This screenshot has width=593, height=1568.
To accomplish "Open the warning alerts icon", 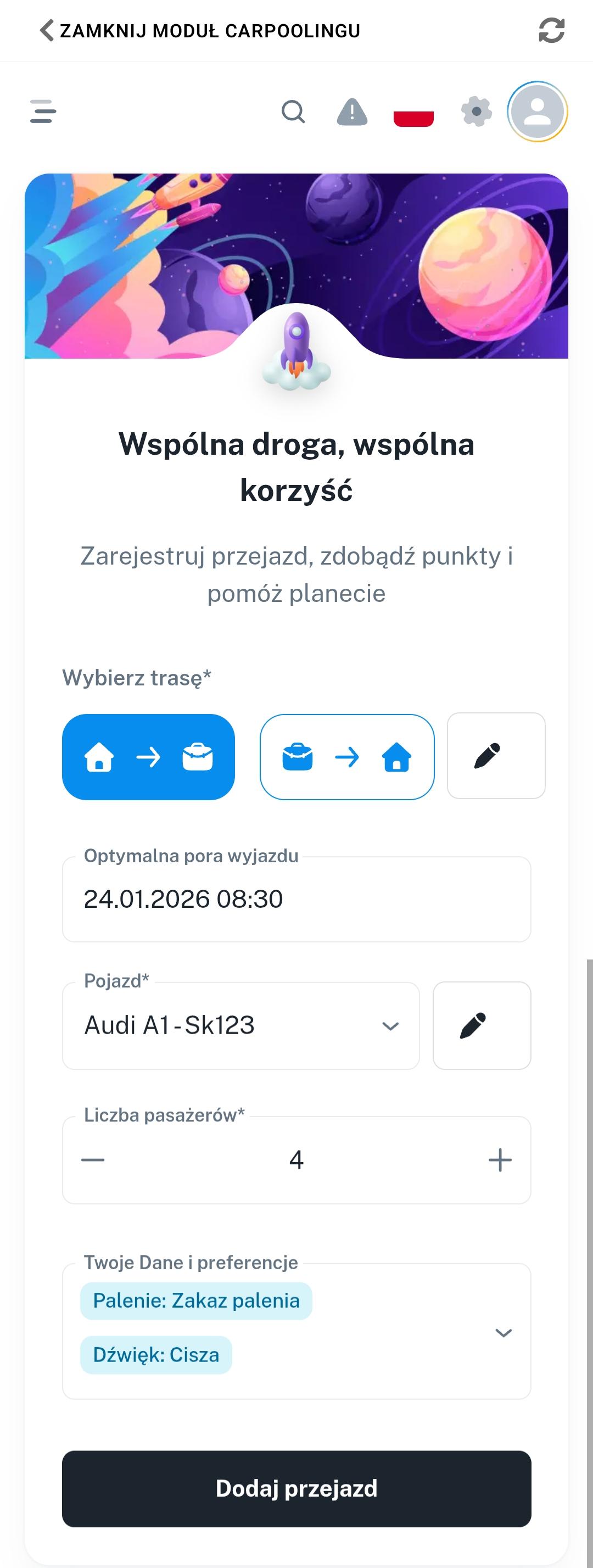I will pos(352,112).
